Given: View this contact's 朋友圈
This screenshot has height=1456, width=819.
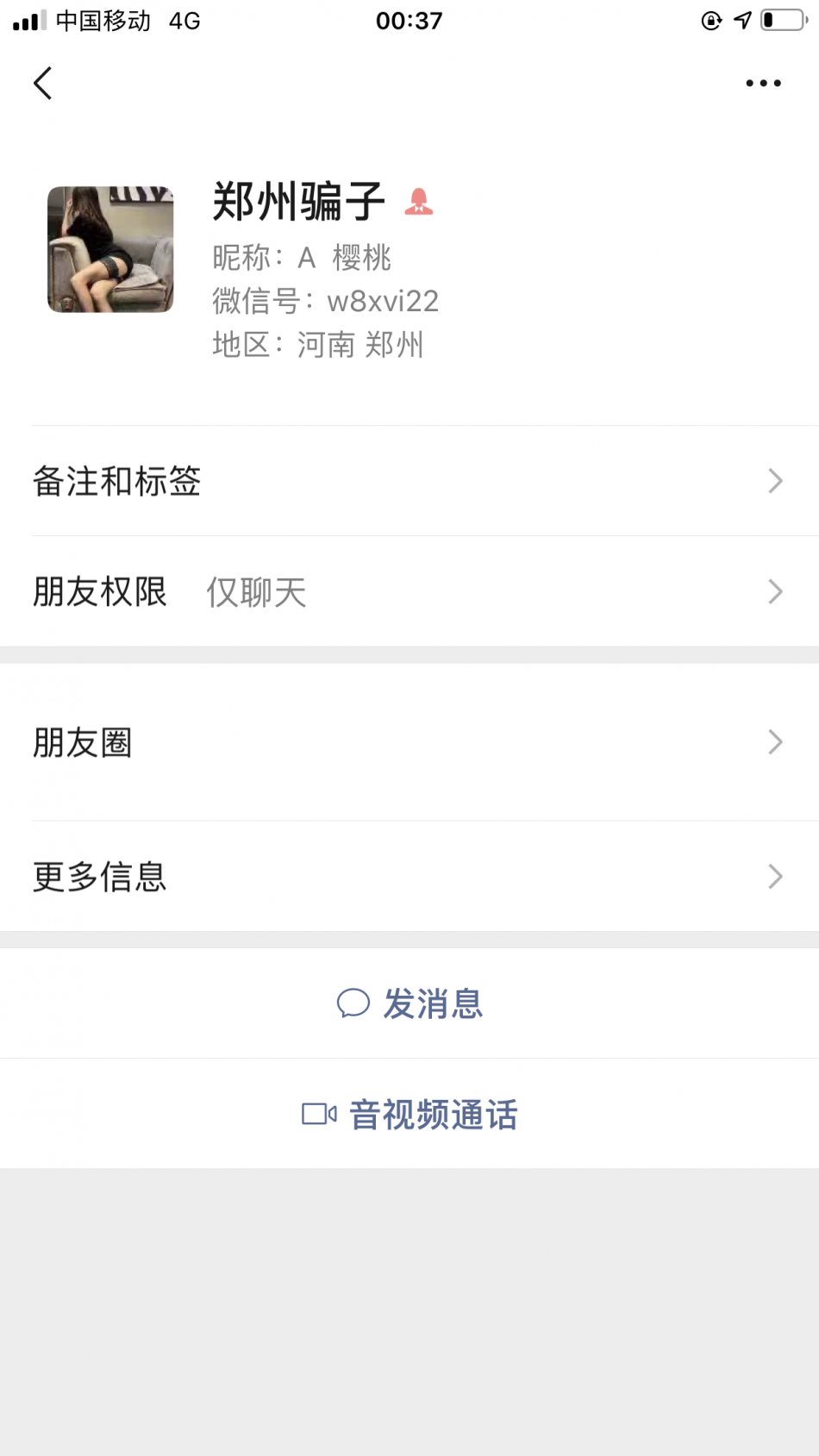Looking at the screenshot, I should (x=409, y=742).
